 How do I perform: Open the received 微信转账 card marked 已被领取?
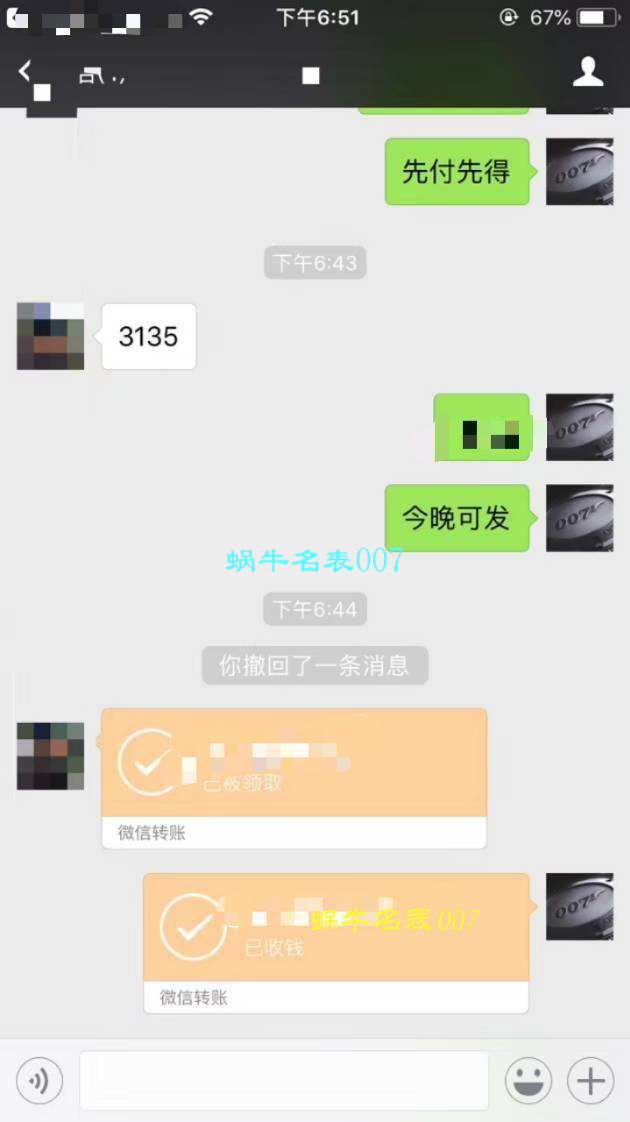coord(294,776)
